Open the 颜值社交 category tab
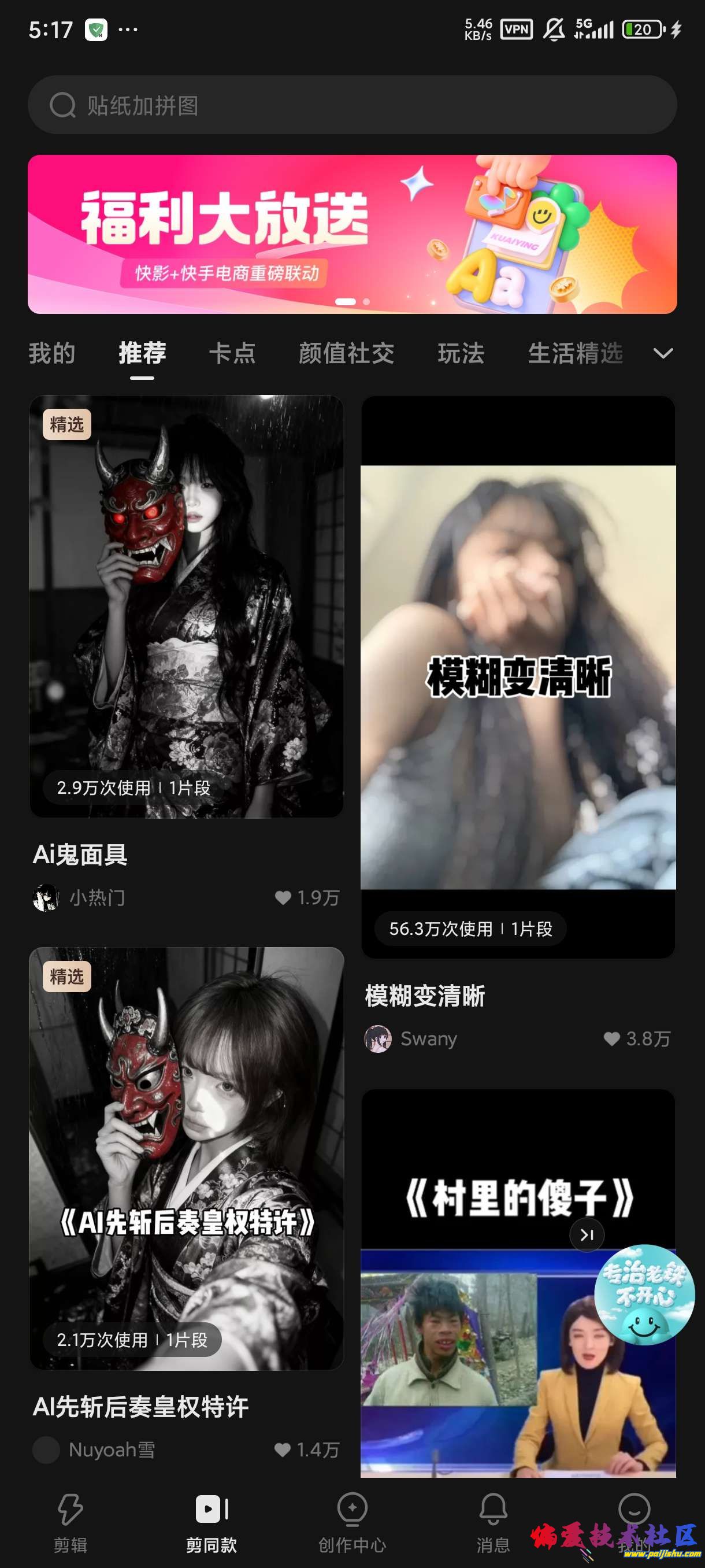 pos(346,354)
